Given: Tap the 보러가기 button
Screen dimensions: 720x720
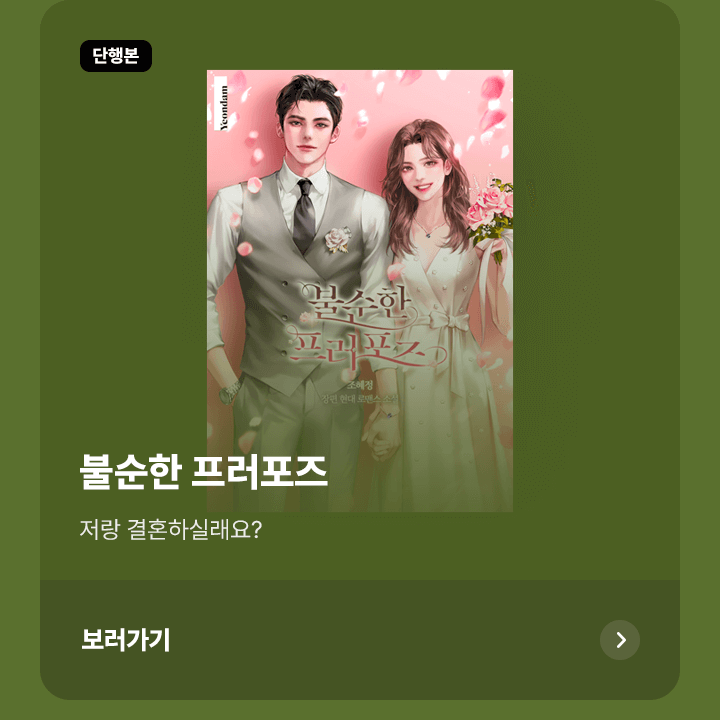Looking at the screenshot, I should pyautogui.click(x=126, y=640).
